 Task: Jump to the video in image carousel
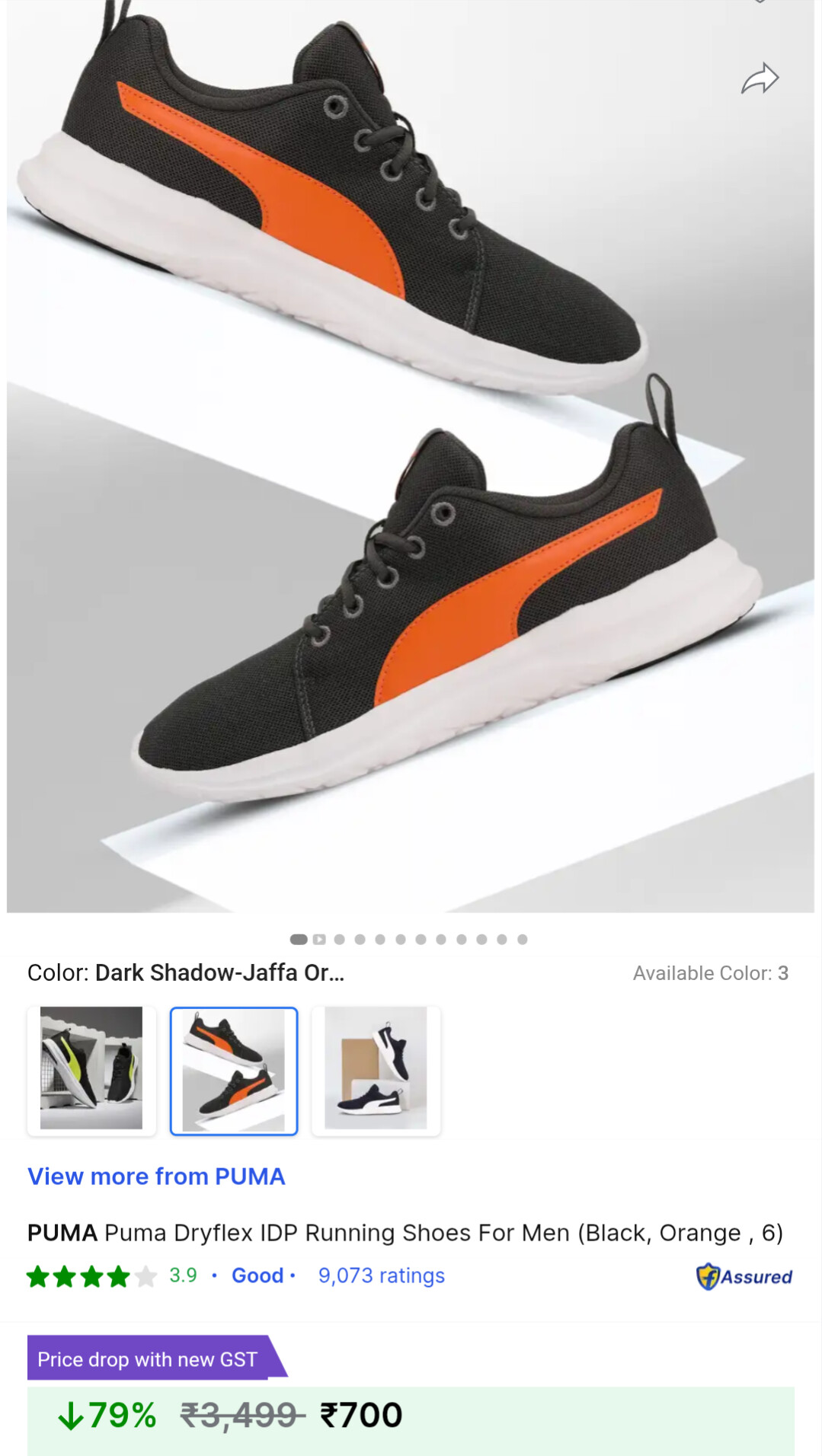[x=319, y=940]
